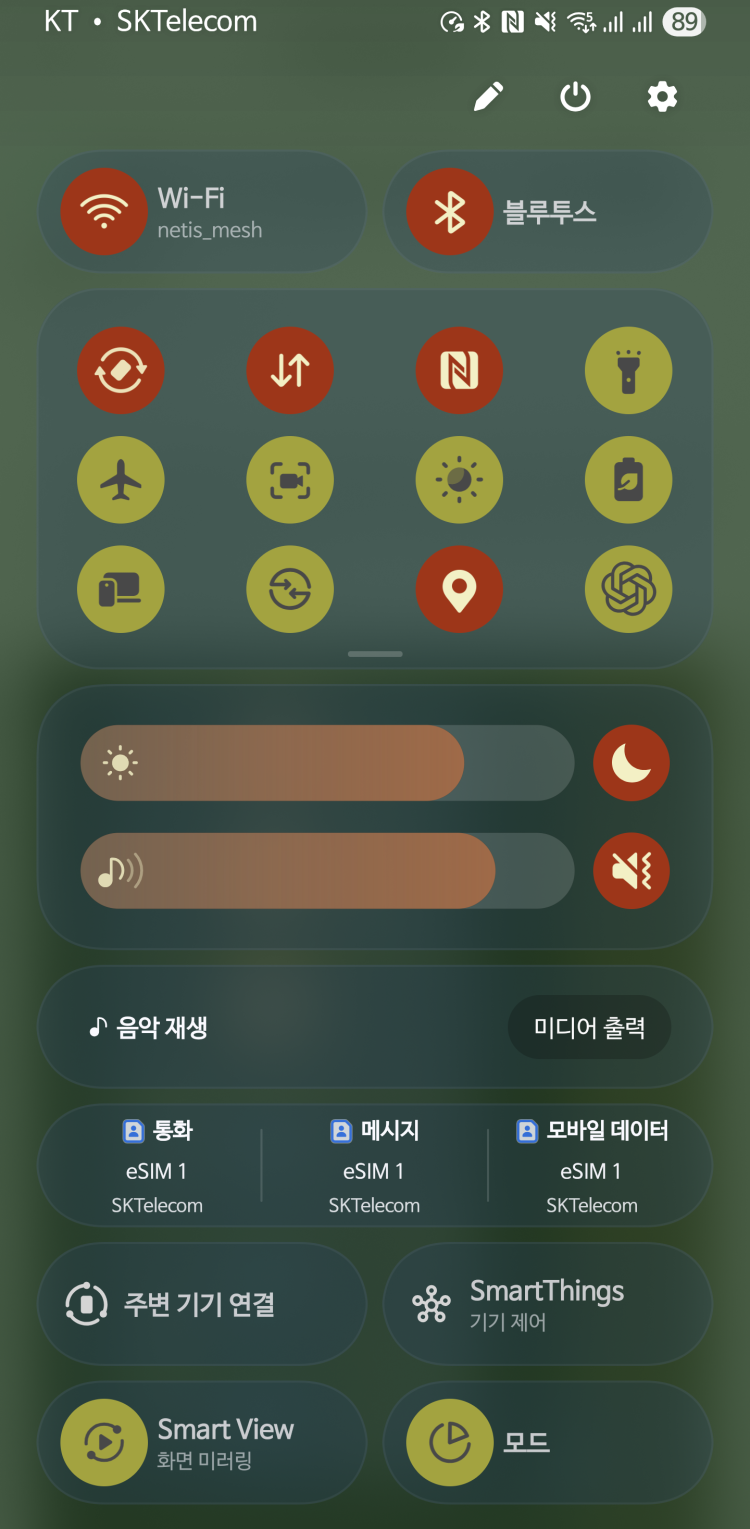
Task: Start the screen recorder
Action: (290, 481)
